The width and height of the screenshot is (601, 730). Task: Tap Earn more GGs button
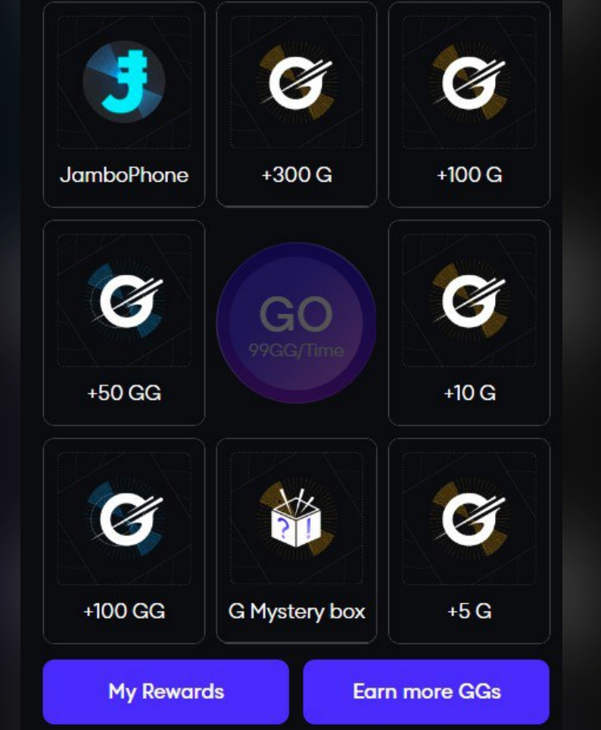tap(426, 692)
